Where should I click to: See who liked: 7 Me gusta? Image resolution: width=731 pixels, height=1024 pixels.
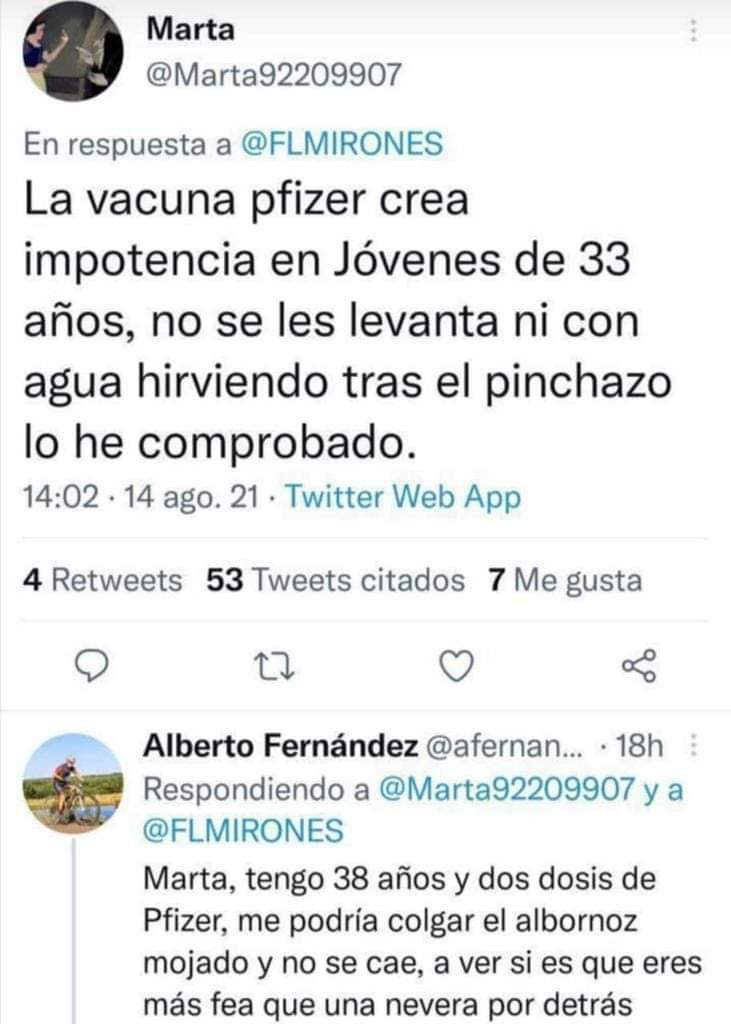coord(564,580)
